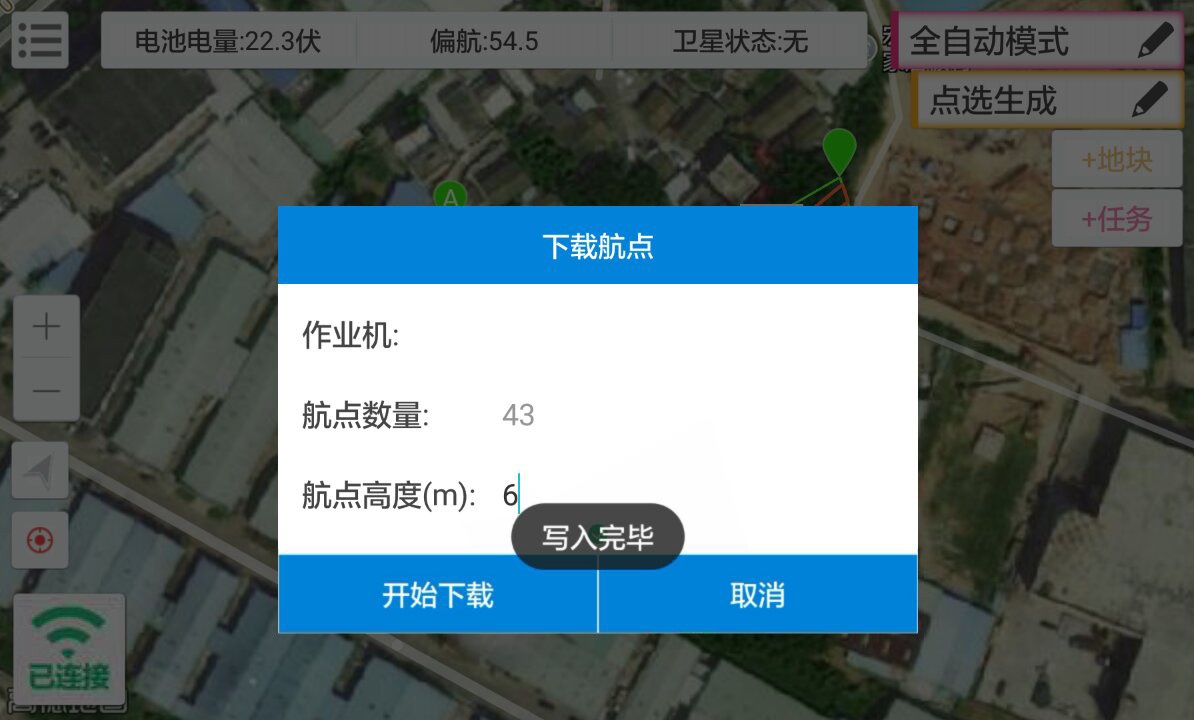1194x720 pixels.
Task: Tap 开始下载 to start downloading waypoints
Action: coord(437,595)
